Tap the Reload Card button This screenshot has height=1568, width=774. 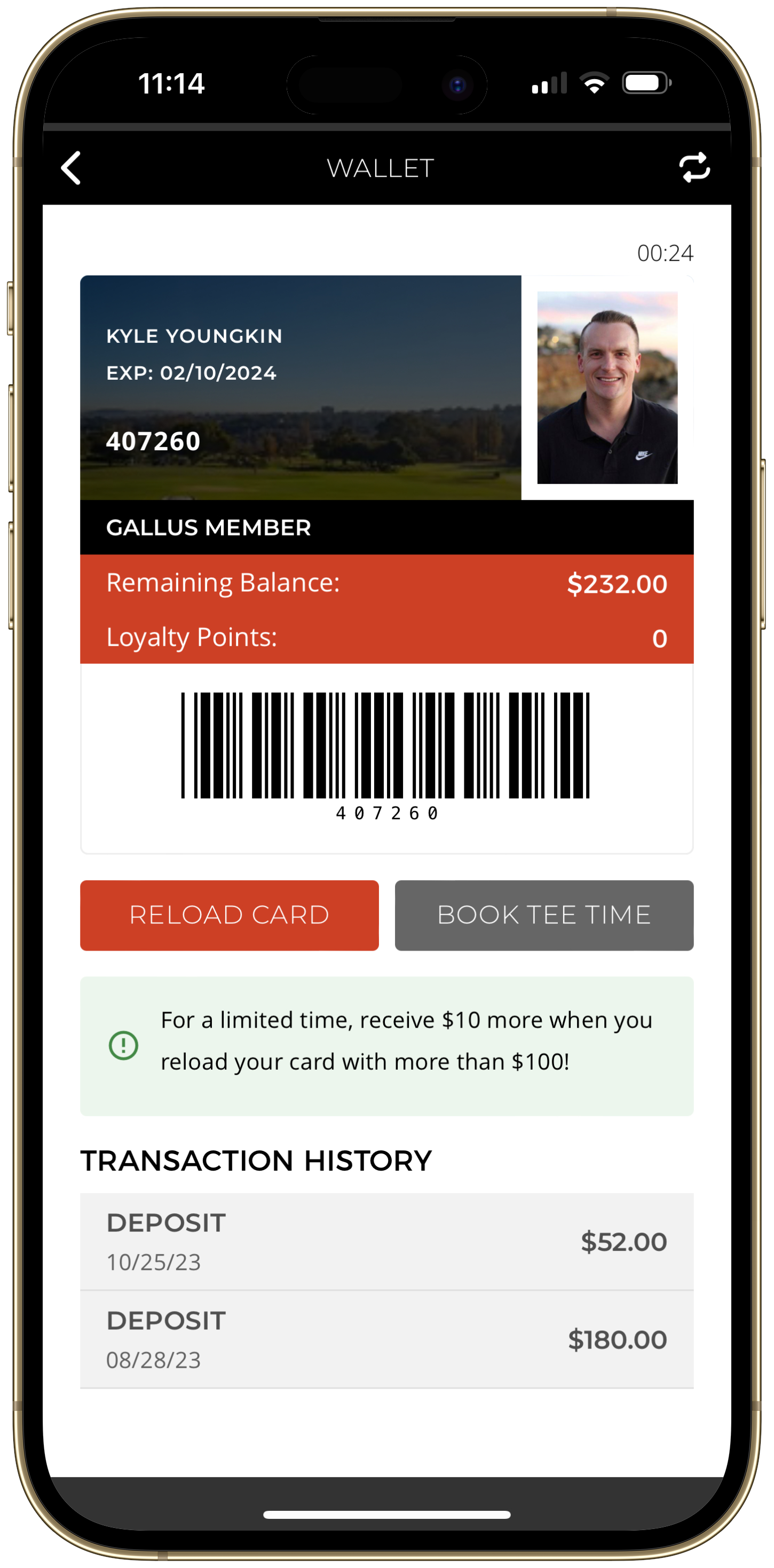pos(230,915)
